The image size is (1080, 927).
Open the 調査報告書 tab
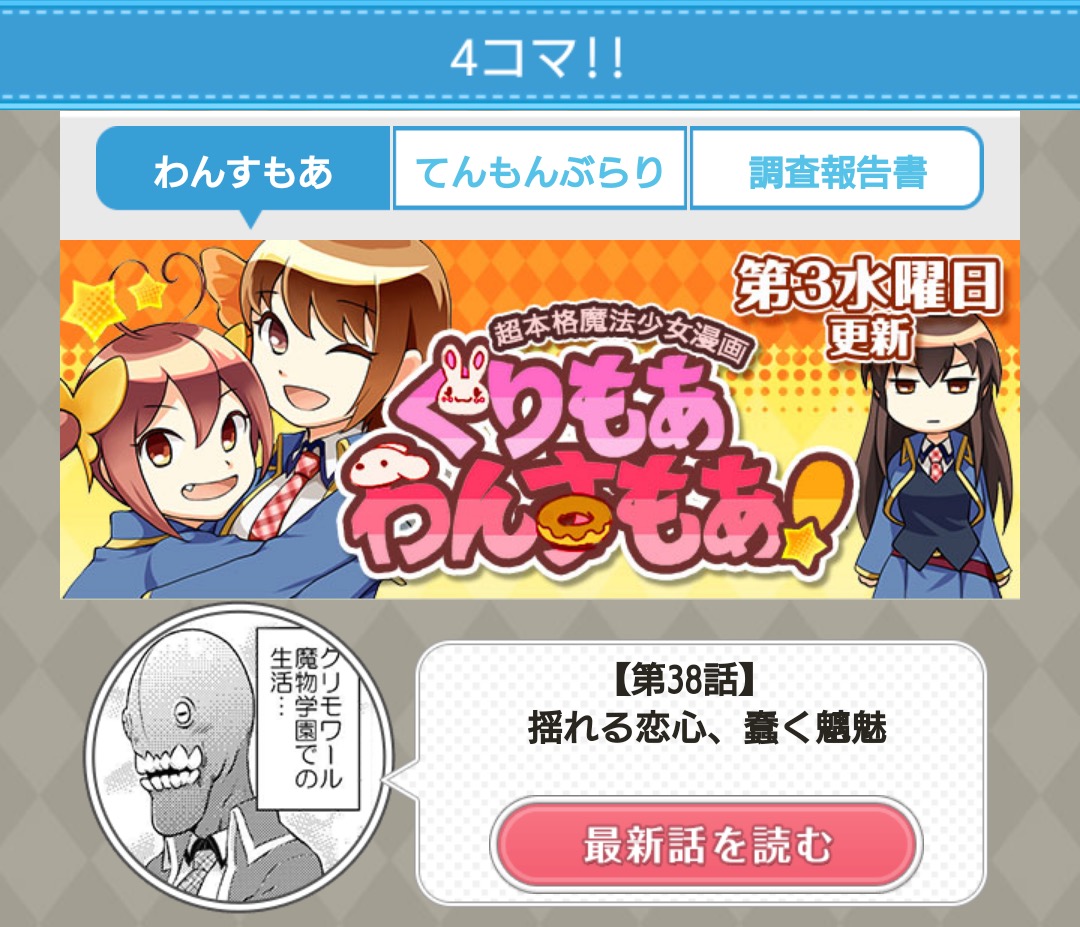(836, 169)
